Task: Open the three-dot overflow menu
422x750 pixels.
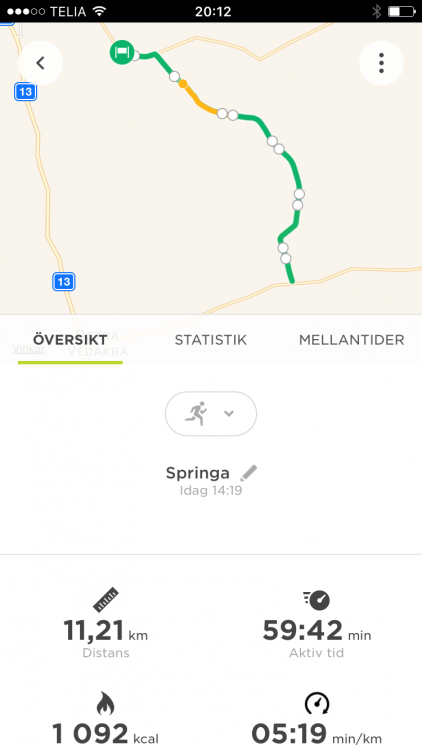Action: 381,63
